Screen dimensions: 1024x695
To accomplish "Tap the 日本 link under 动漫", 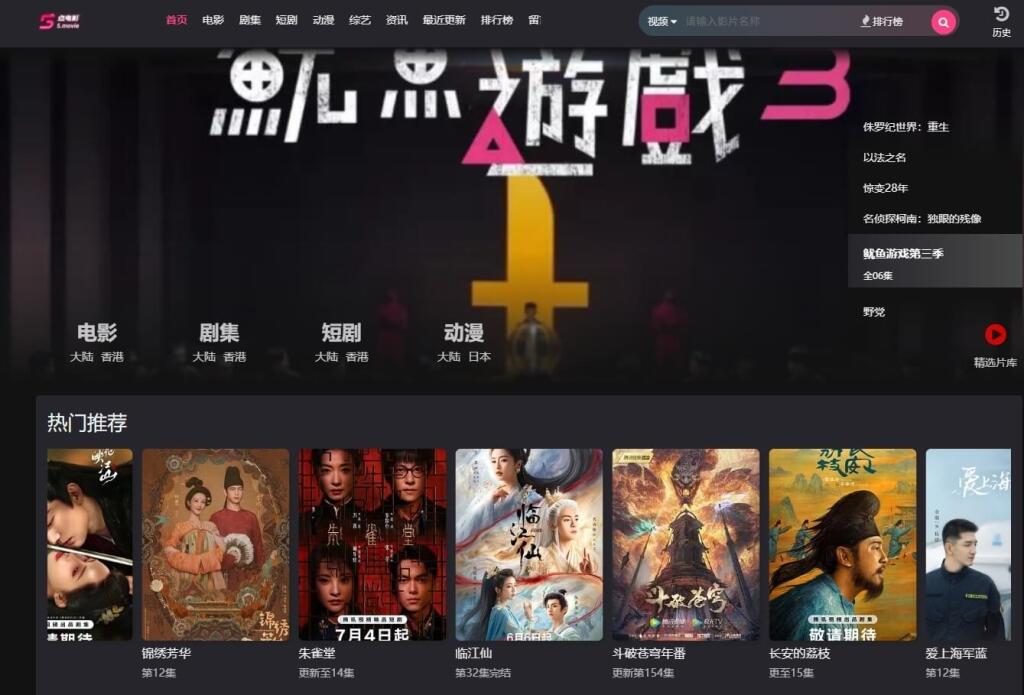I will click(480, 357).
